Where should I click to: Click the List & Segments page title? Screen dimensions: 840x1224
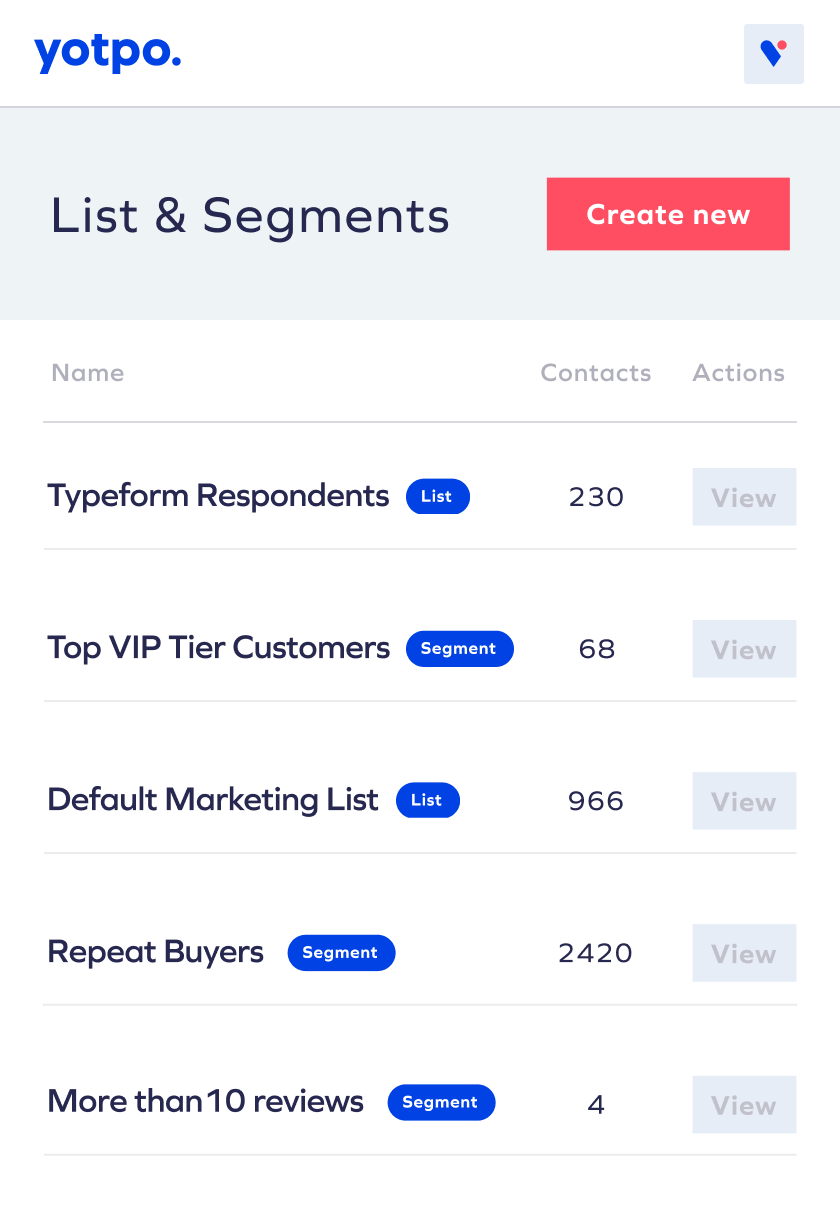[250, 214]
